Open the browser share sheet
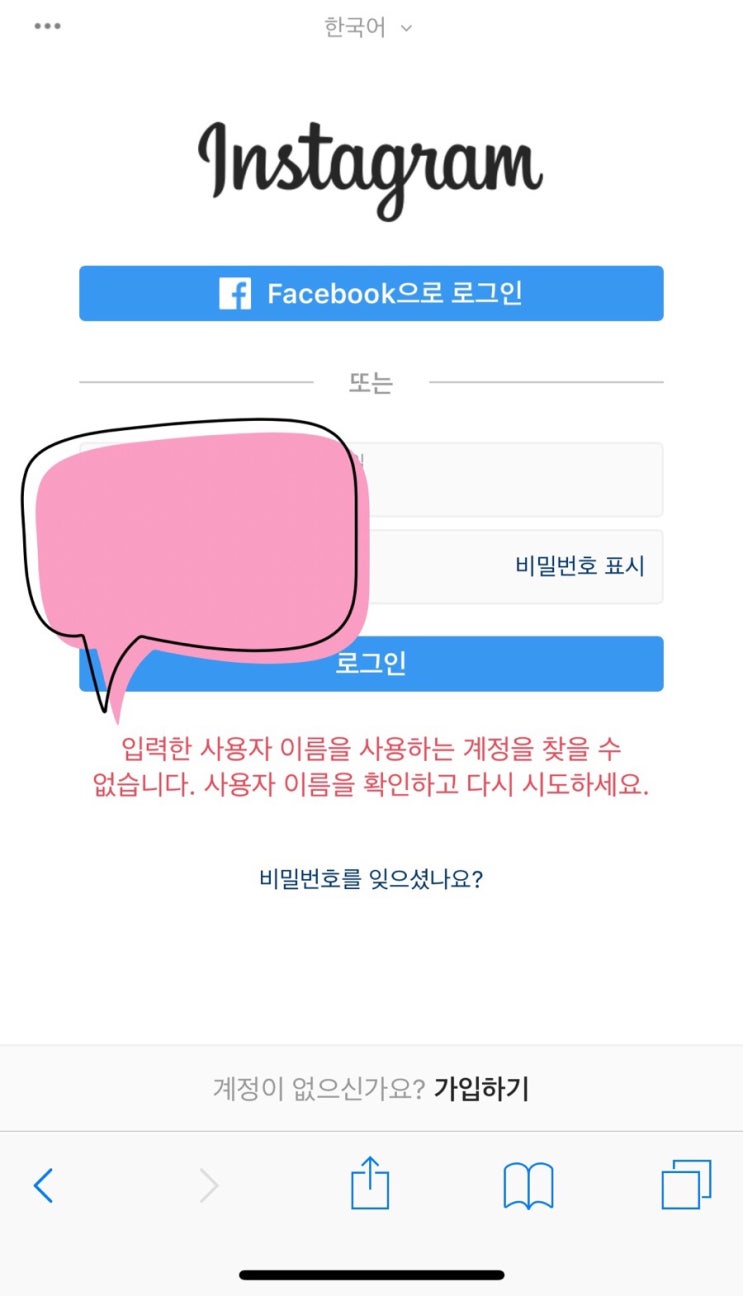Image resolution: width=743 pixels, height=1296 pixels. [370, 1184]
